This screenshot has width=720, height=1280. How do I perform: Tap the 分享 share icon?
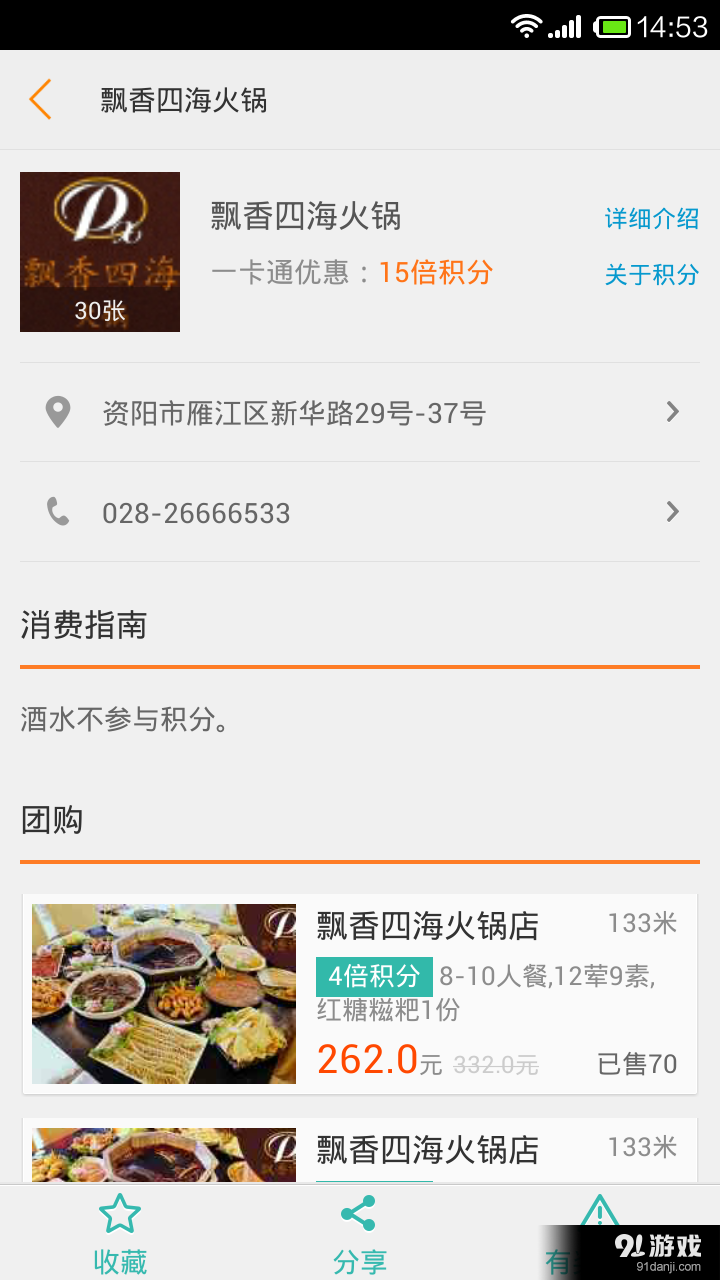point(359,1212)
